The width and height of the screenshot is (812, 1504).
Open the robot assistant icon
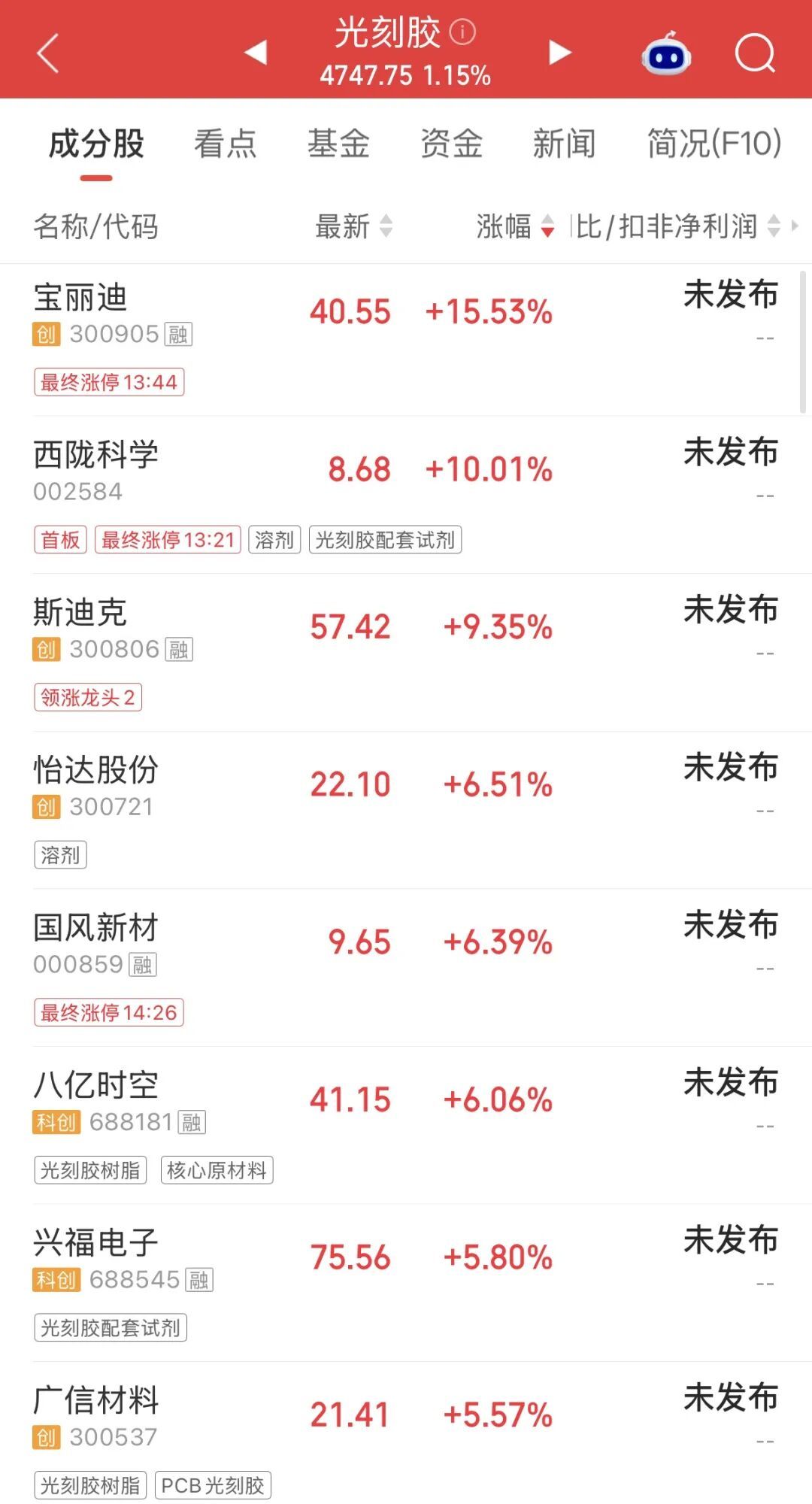pyautogui.click(x=666, y=53)
